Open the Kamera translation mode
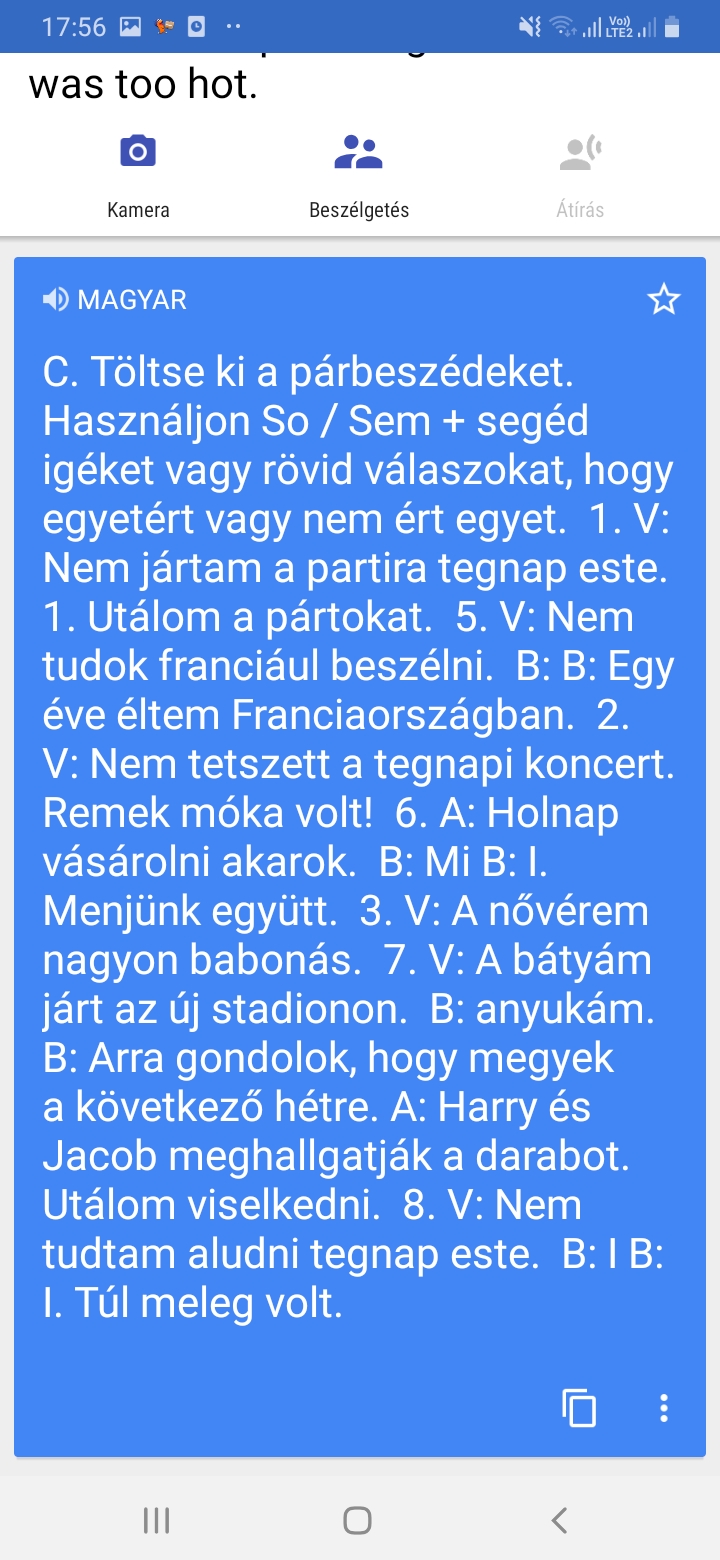Screen dimensions: 720x1560 [x=138, y=175]
